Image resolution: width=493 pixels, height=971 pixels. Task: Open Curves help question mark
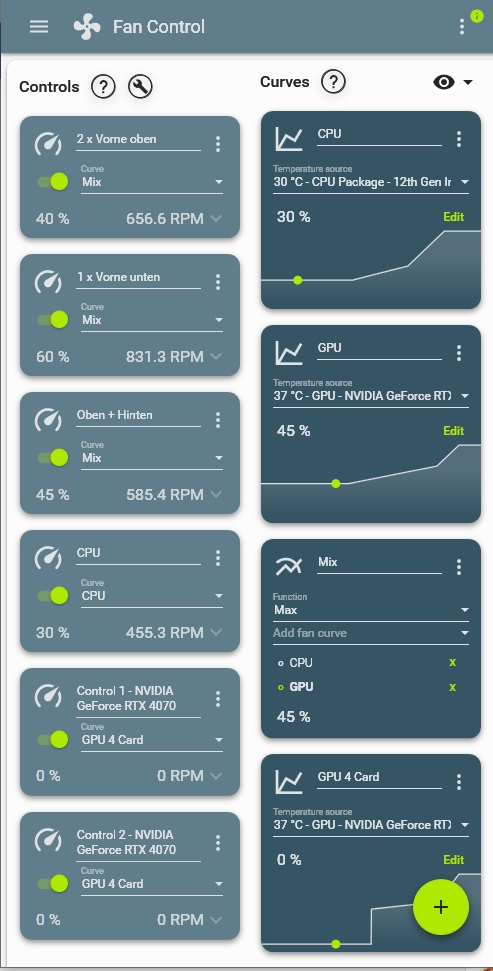(x=334, y=81)
